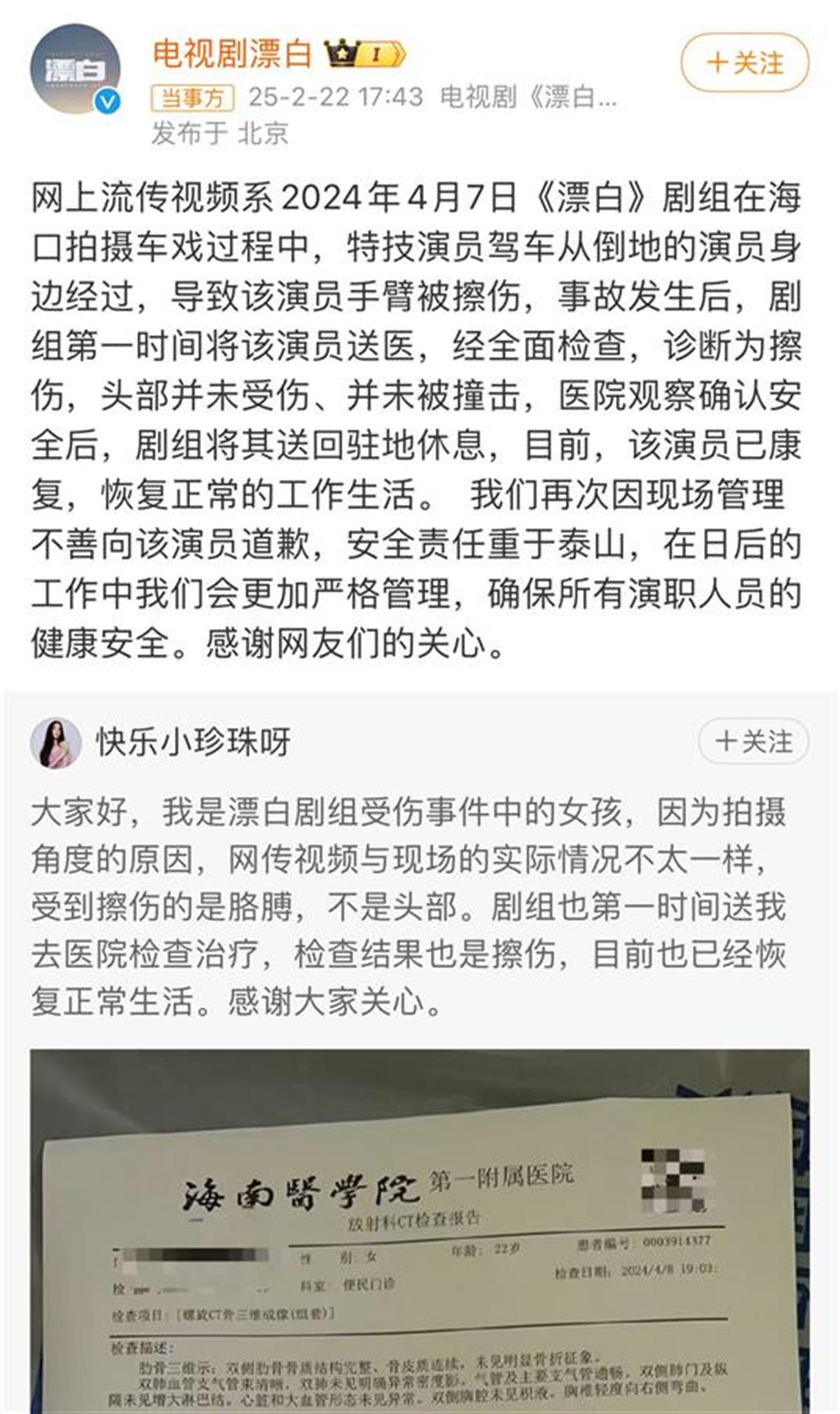Follow 快乐小珍珠呀 in the quoted post

[x=754, y=742]
